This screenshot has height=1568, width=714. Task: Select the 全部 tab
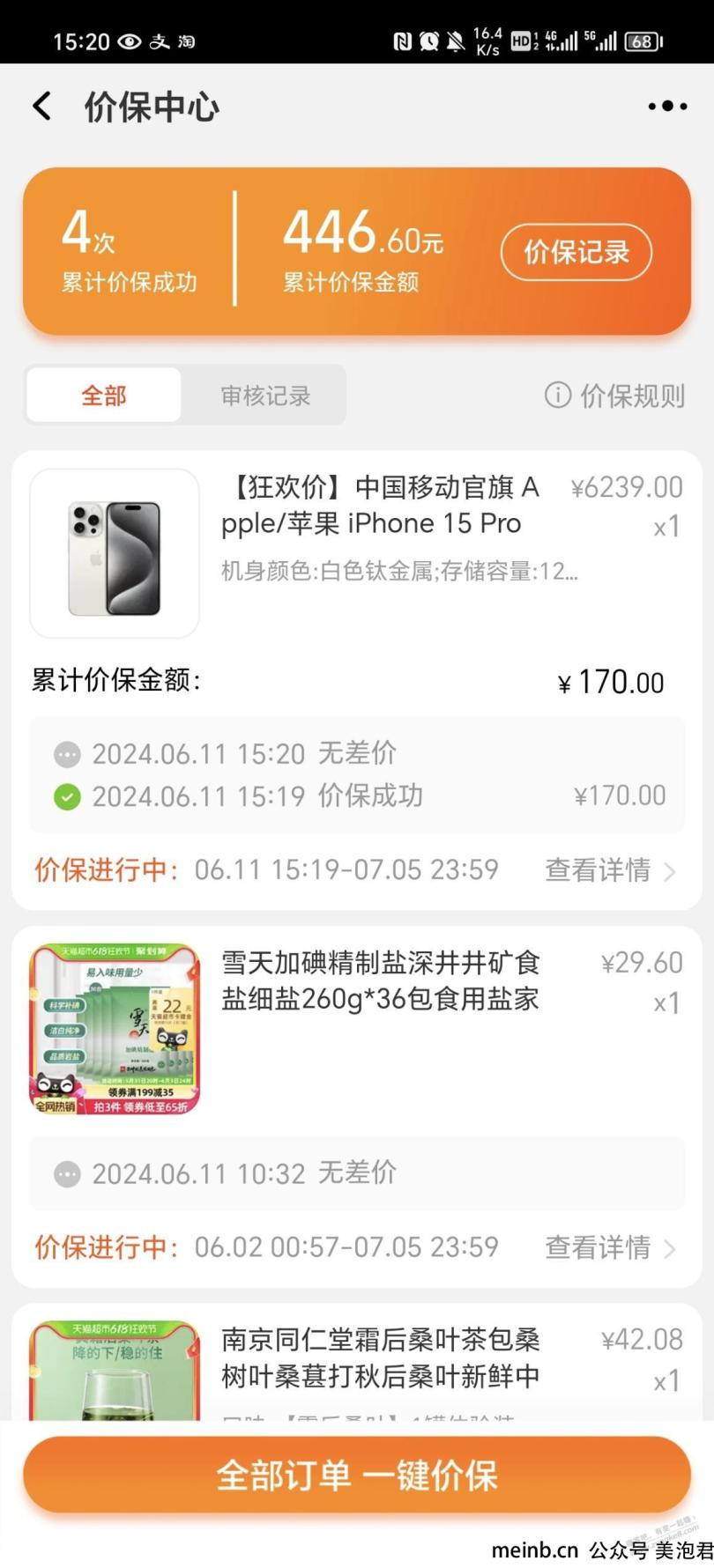point(104,396)
